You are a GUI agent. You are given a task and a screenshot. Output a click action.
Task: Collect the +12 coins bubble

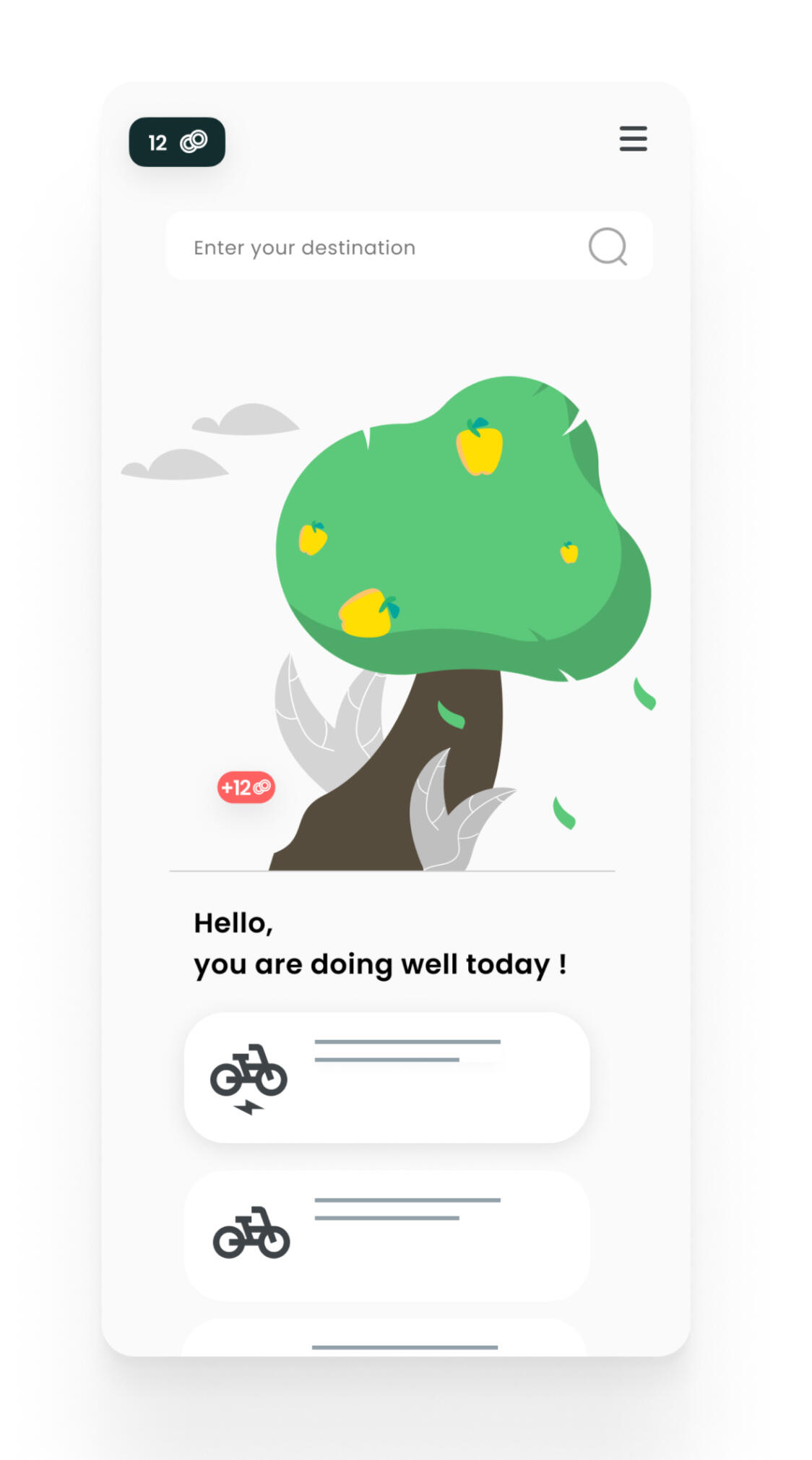pyautogui.click(x=246, y=787)
